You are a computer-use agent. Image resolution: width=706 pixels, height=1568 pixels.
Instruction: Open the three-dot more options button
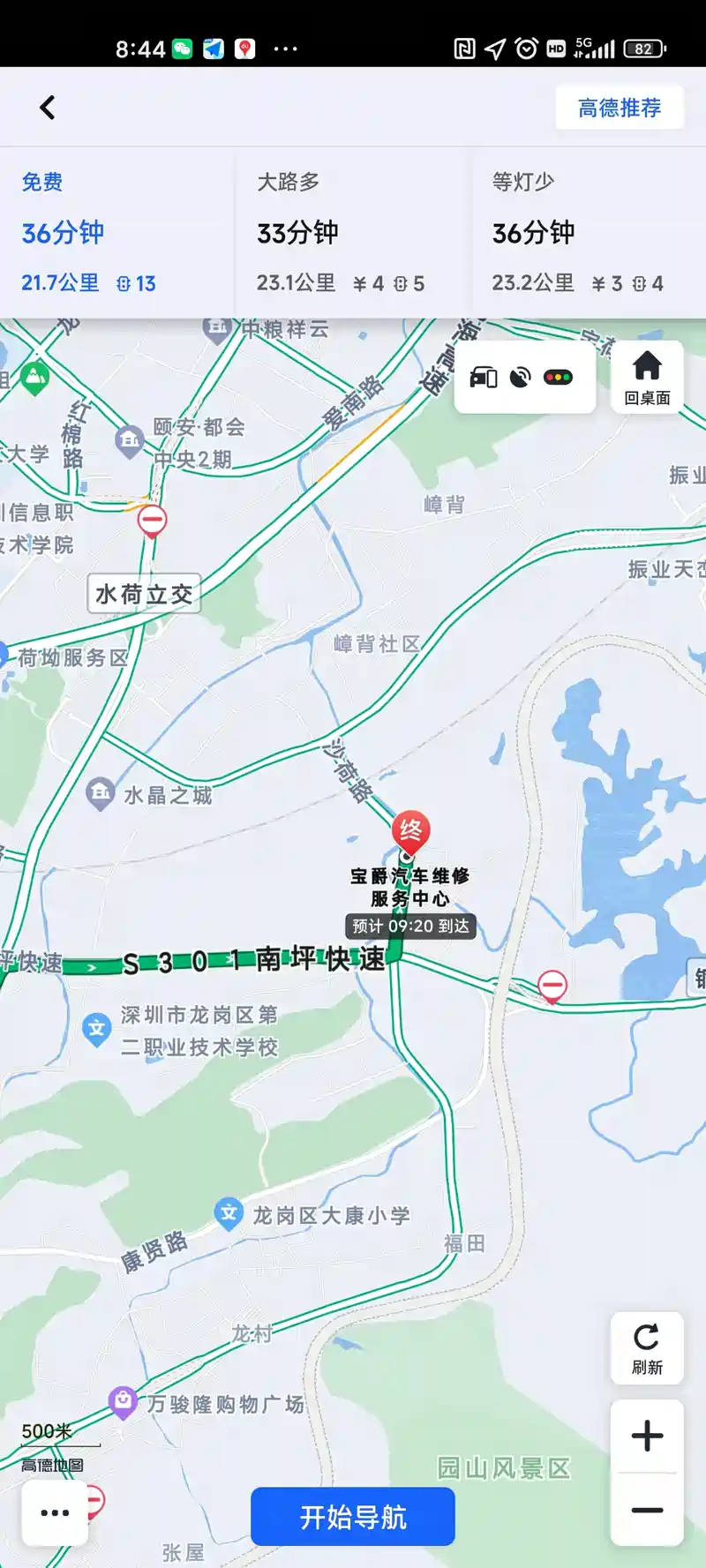pos(55,1513)
